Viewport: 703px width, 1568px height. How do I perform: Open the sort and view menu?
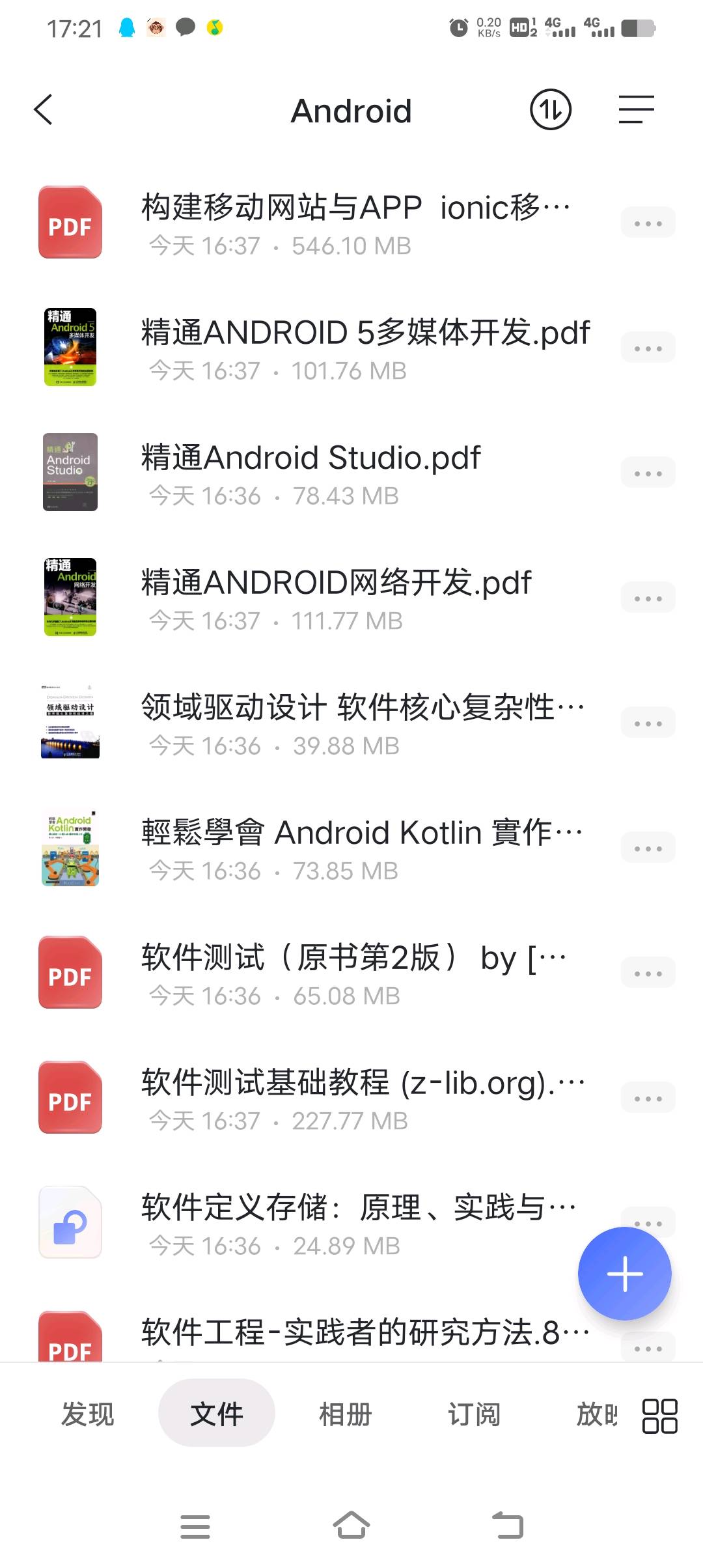point(636,109)
